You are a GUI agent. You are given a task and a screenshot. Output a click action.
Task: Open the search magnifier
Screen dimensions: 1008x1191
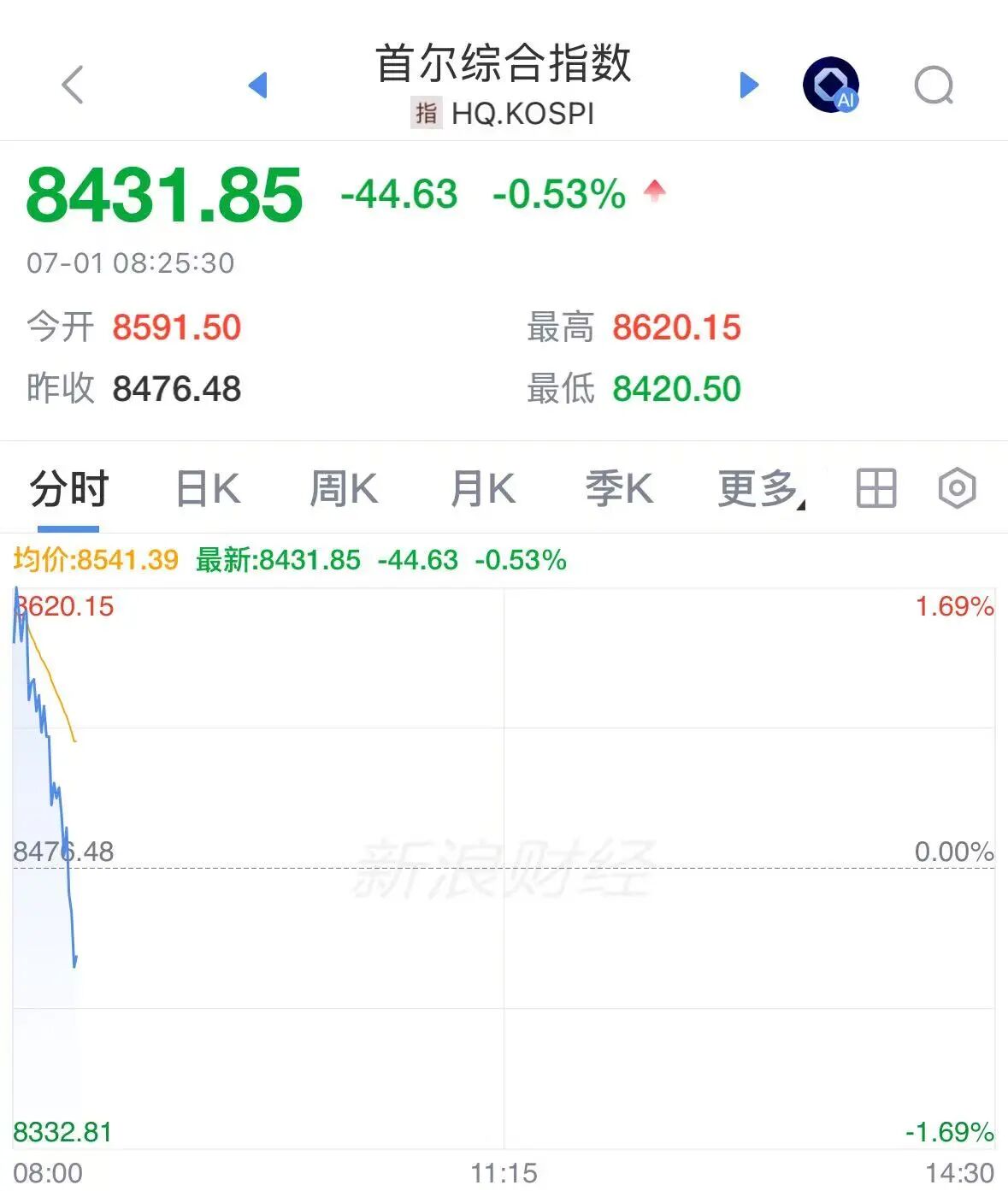click(x=934, y=85)
